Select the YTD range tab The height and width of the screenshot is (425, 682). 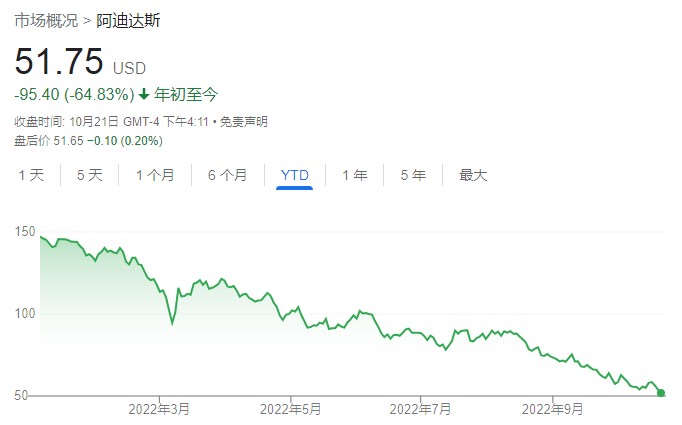click(295, 175)
